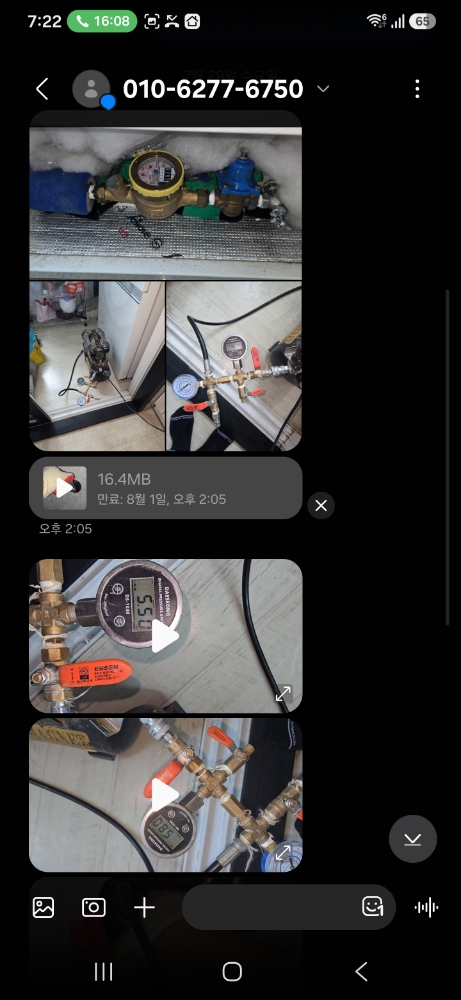The height and width of the screenshot is (1000, 461).
Task: Play the video showing the 5.50 gauge reading
Action: 165,636
